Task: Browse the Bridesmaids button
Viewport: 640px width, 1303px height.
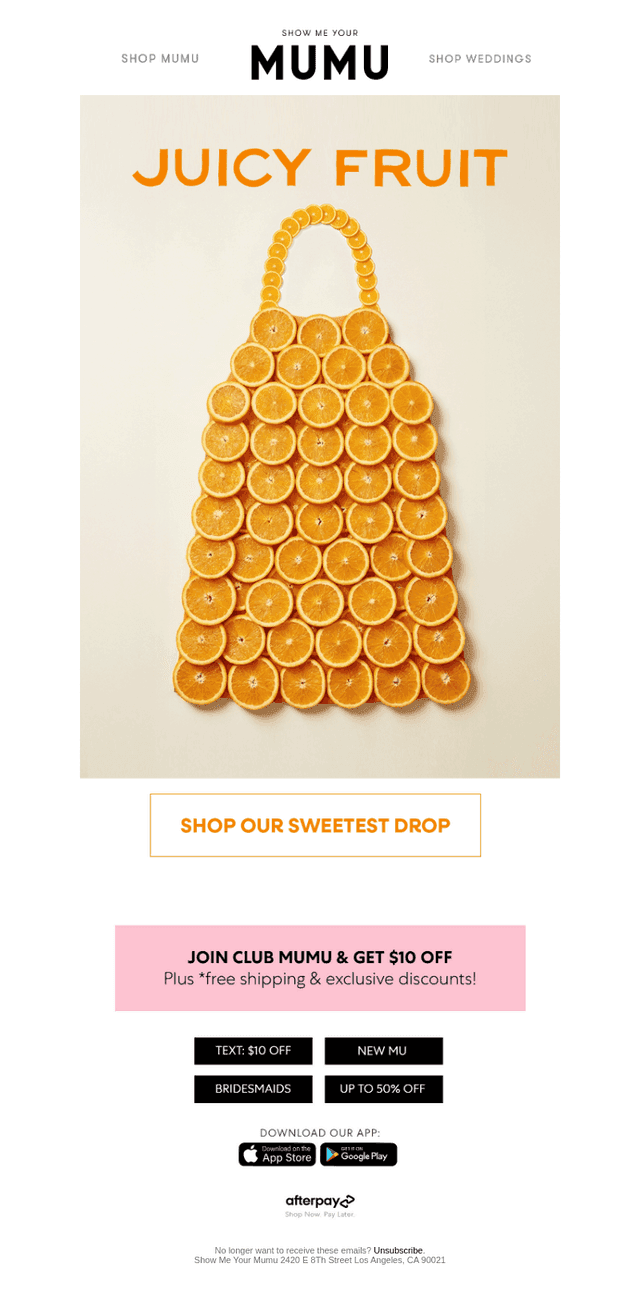Action: (253, 1089)
